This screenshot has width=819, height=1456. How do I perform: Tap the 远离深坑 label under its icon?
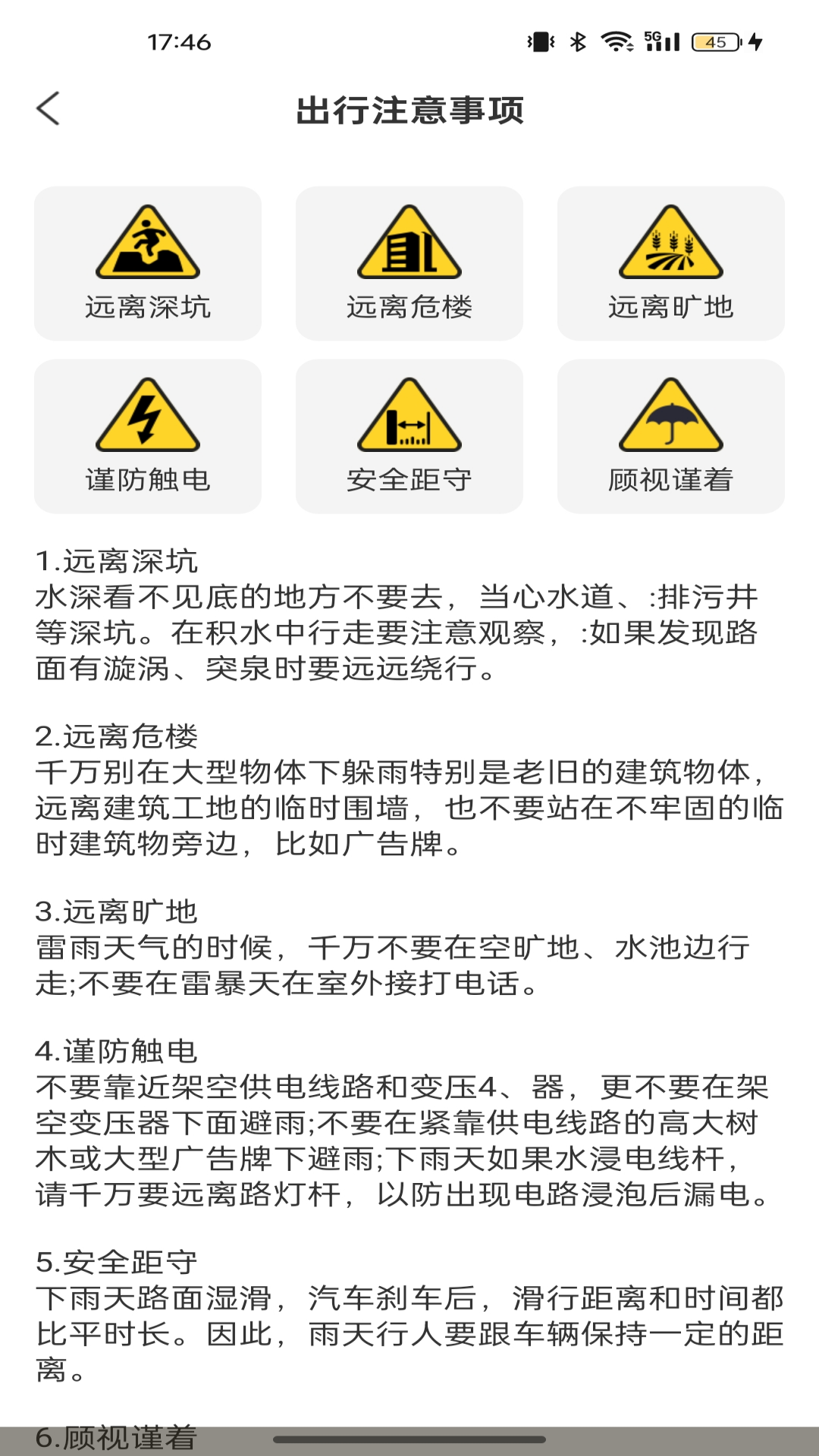click(x=146, y=307)
